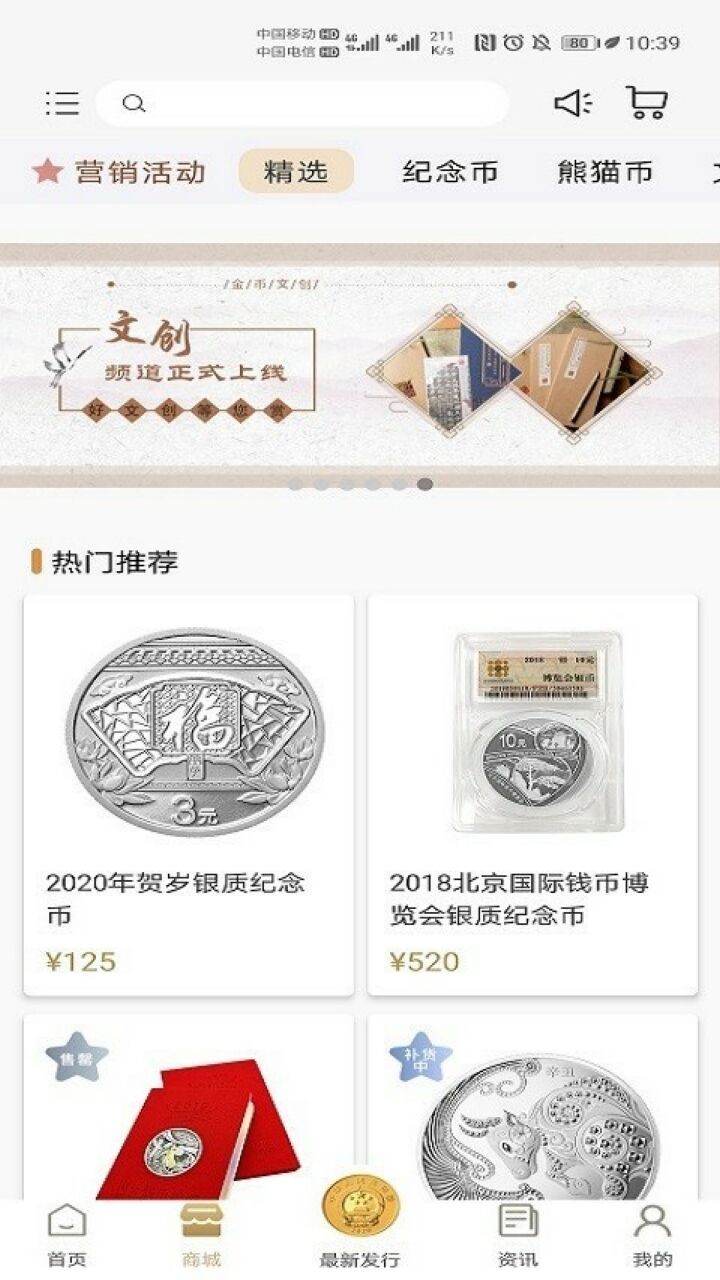720x1280 pixels.
Task: Open the 文创 channel launch banner
Action: [360, 365]
